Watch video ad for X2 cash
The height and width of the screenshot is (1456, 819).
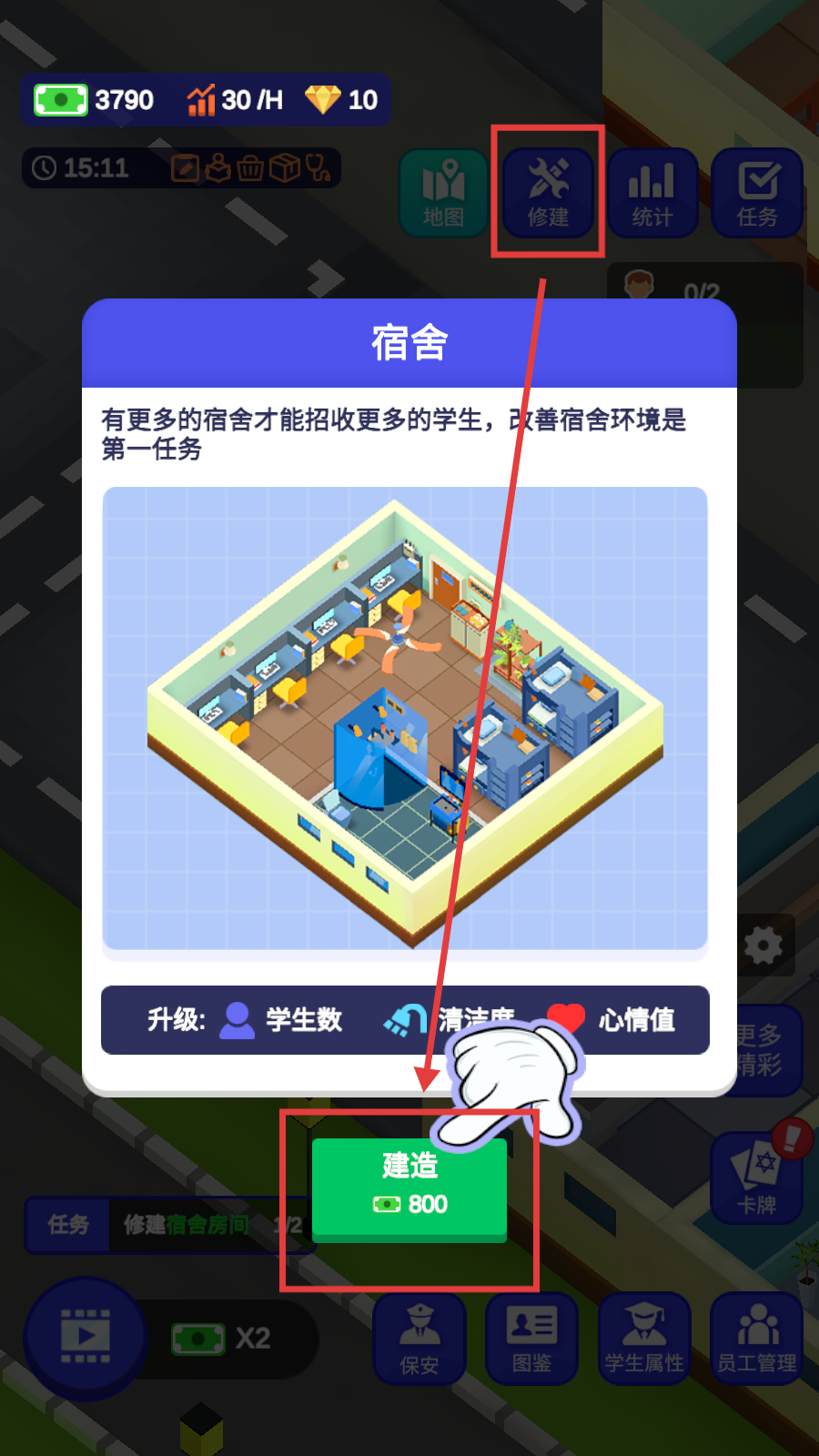pyautogui.click(x=85, y=1339)
